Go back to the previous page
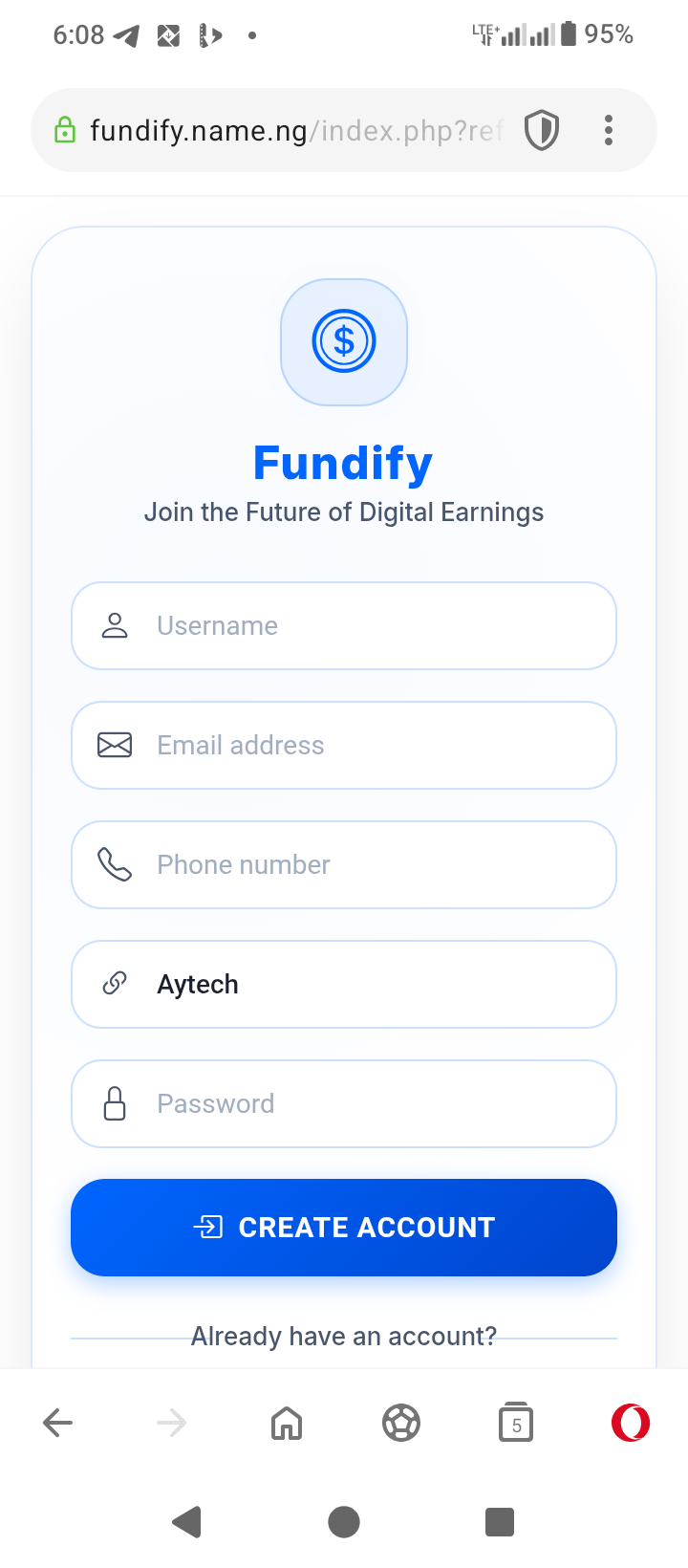This screenshot has width=688, height=1568. pos(58,1423)
